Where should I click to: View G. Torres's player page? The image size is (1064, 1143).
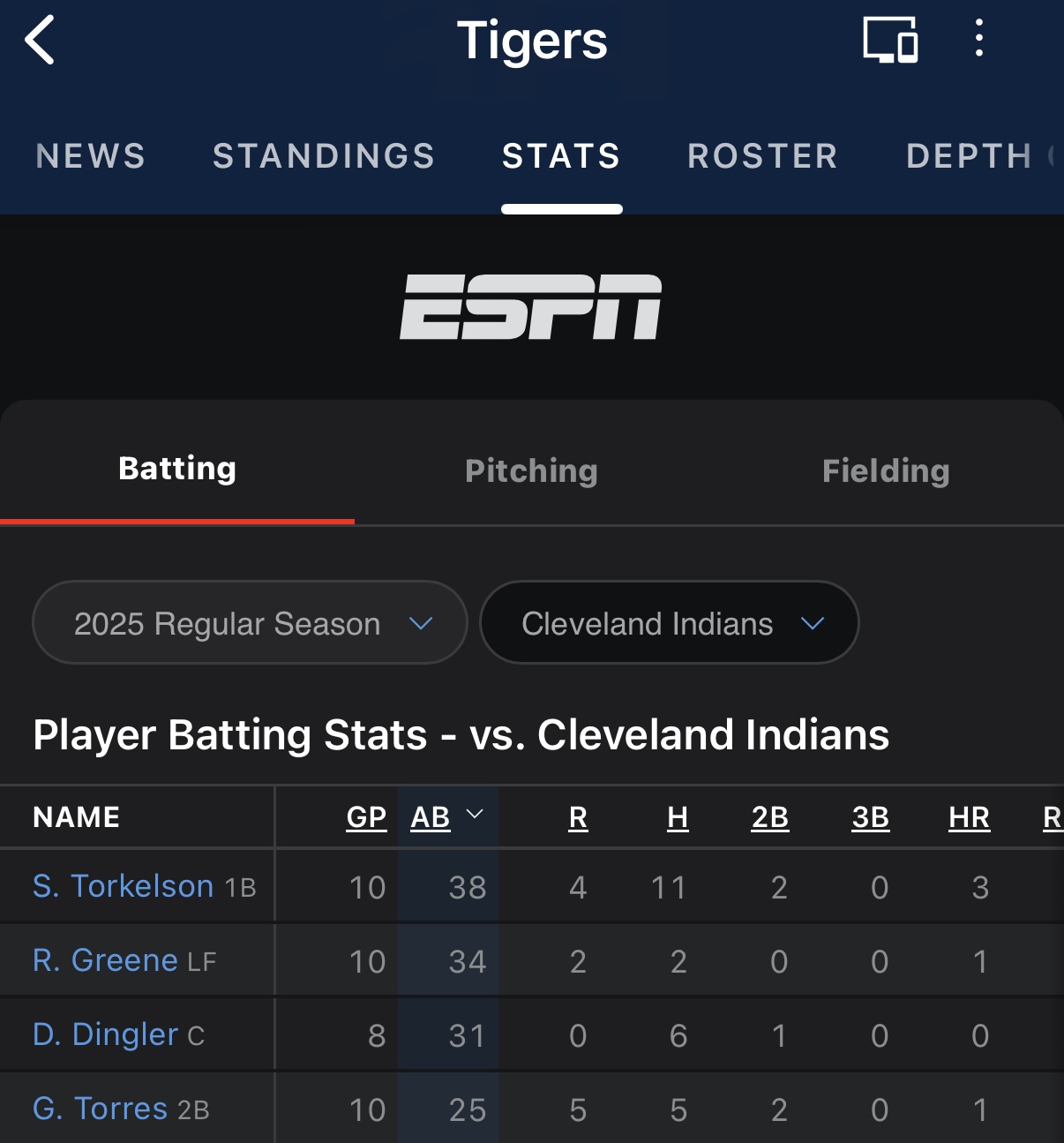101,1109
